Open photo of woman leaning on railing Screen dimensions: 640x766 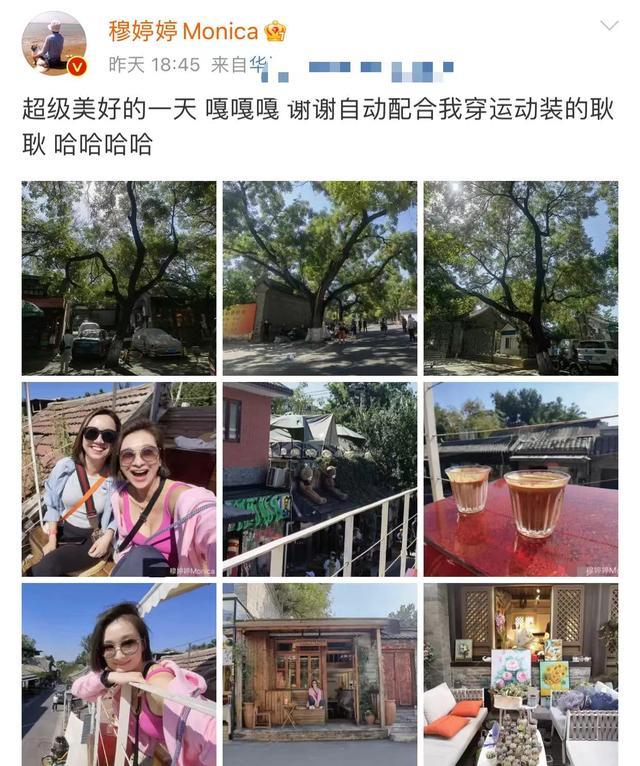point(119,675)
